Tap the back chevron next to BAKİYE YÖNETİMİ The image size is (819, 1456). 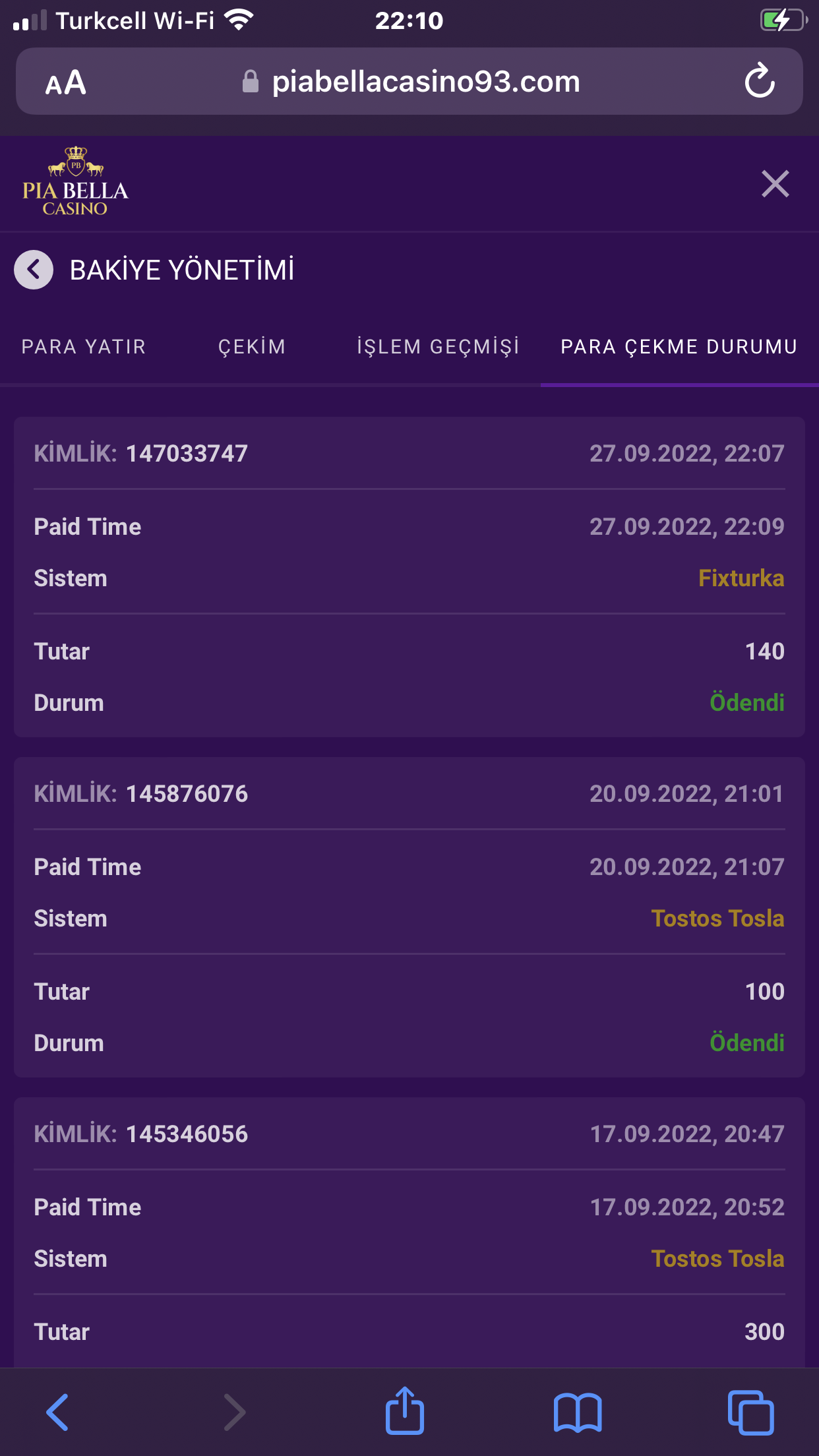click(x=32, y=269)
